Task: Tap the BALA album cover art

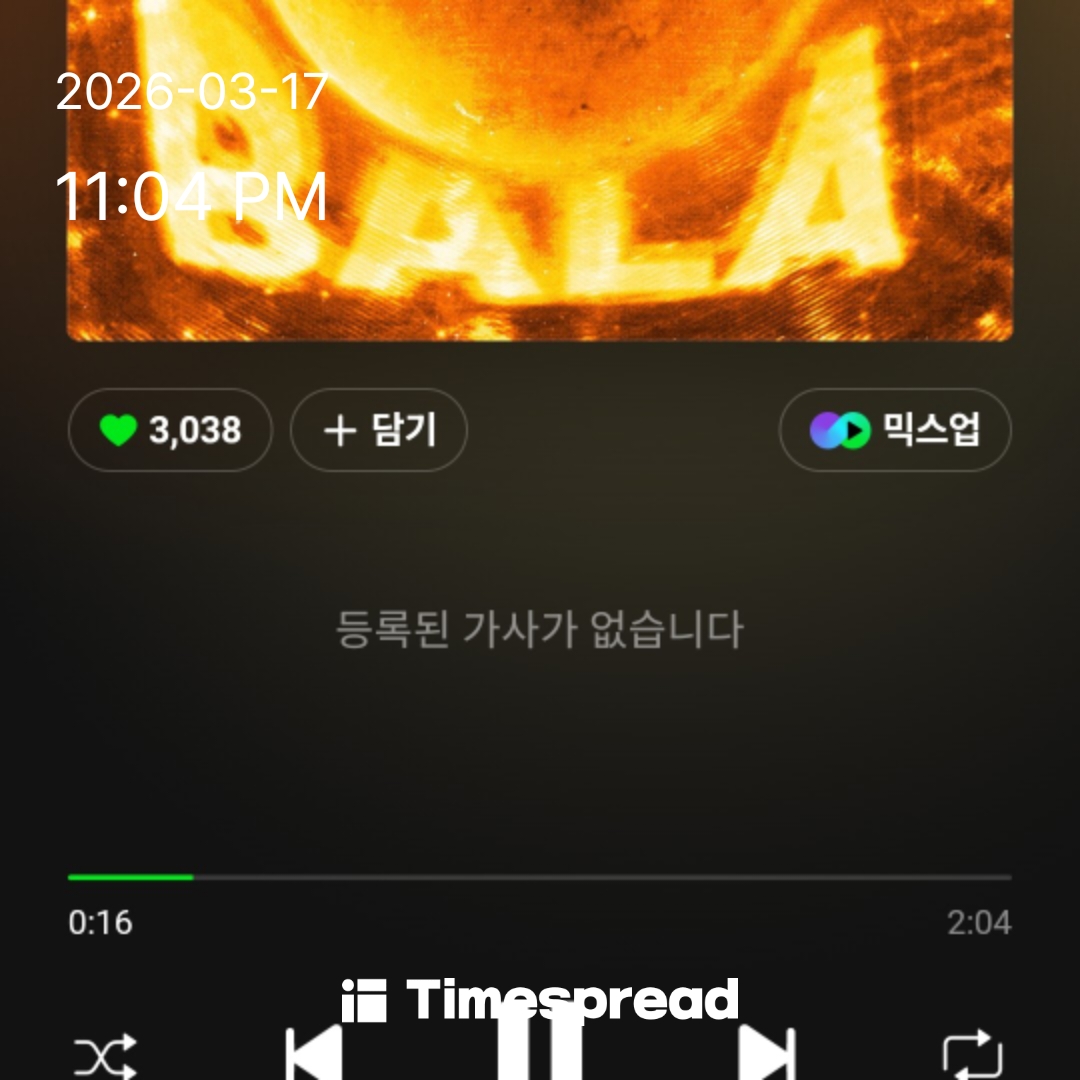Action: click(540, 170)
